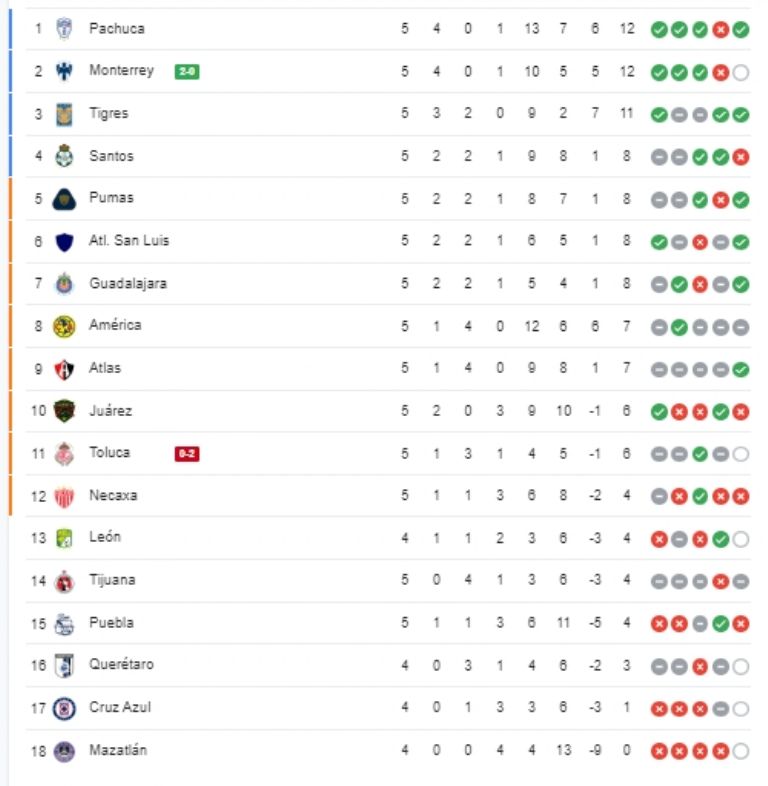This screenshot has height=786, width=768.
Task: Select the Toluca row
Action: (109, 453)
